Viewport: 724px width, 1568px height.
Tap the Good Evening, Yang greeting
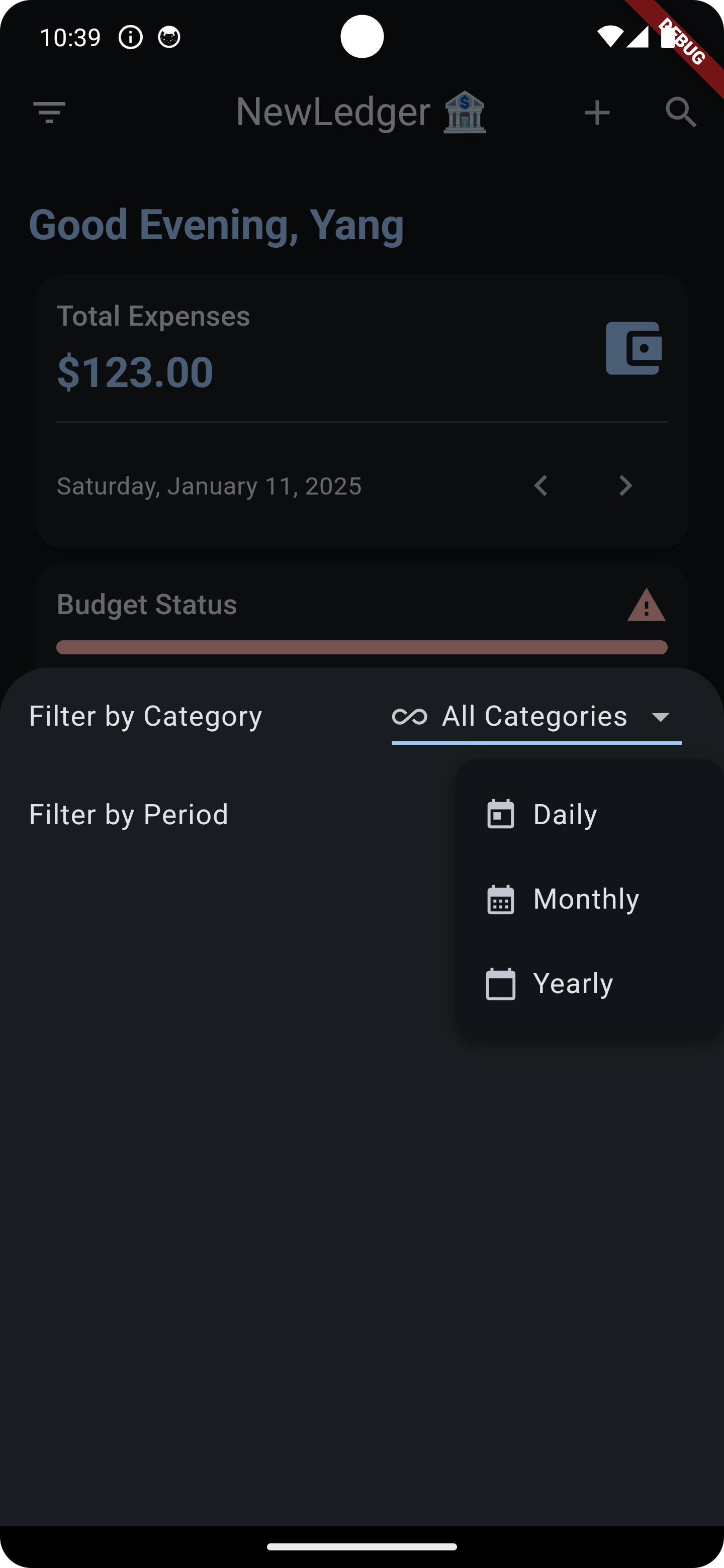point(216,224)
